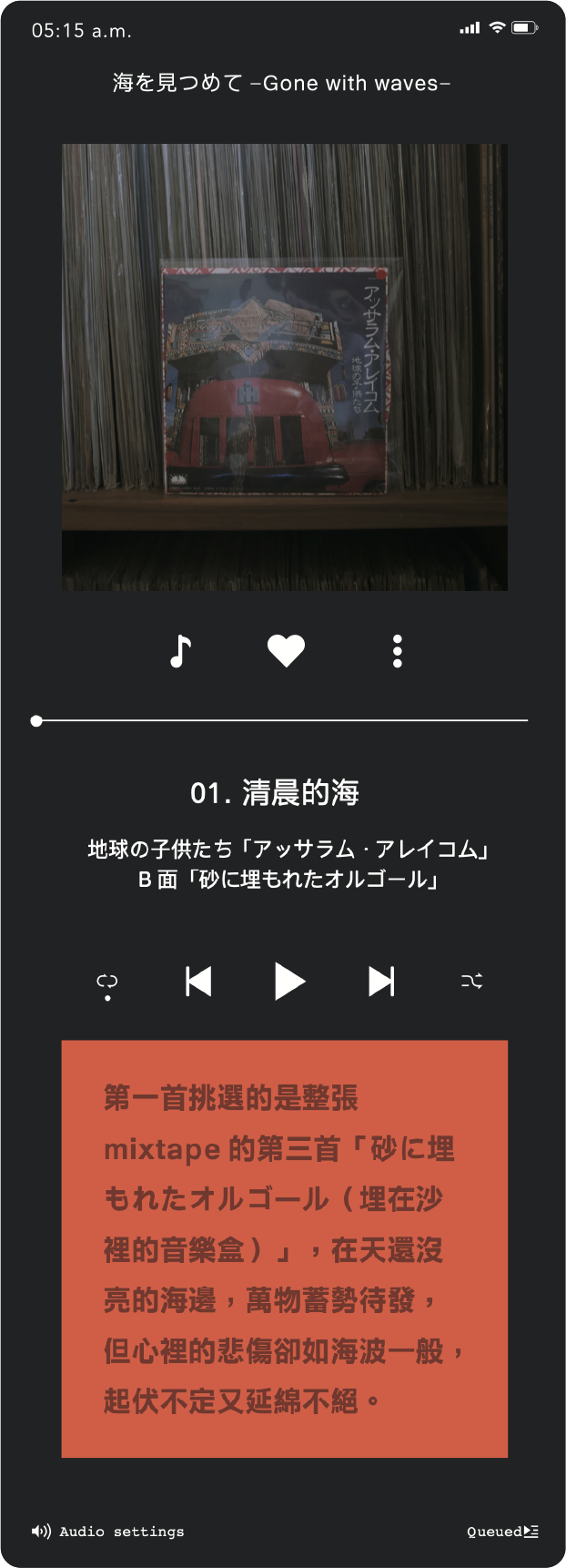Skip back to the previous track
Image resolution: width=566 pixels, height=1568 pixels.
[x=198, y=982]
